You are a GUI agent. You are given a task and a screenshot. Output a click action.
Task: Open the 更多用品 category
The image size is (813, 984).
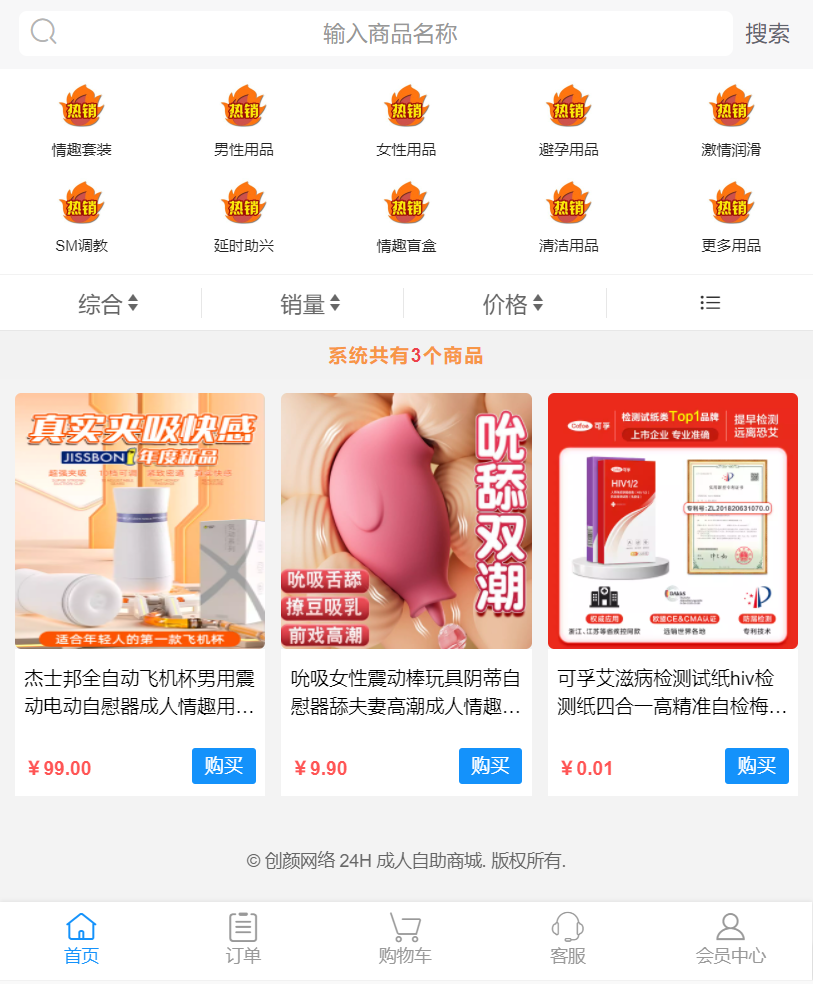pyautogui.click(x=731, y=218)
